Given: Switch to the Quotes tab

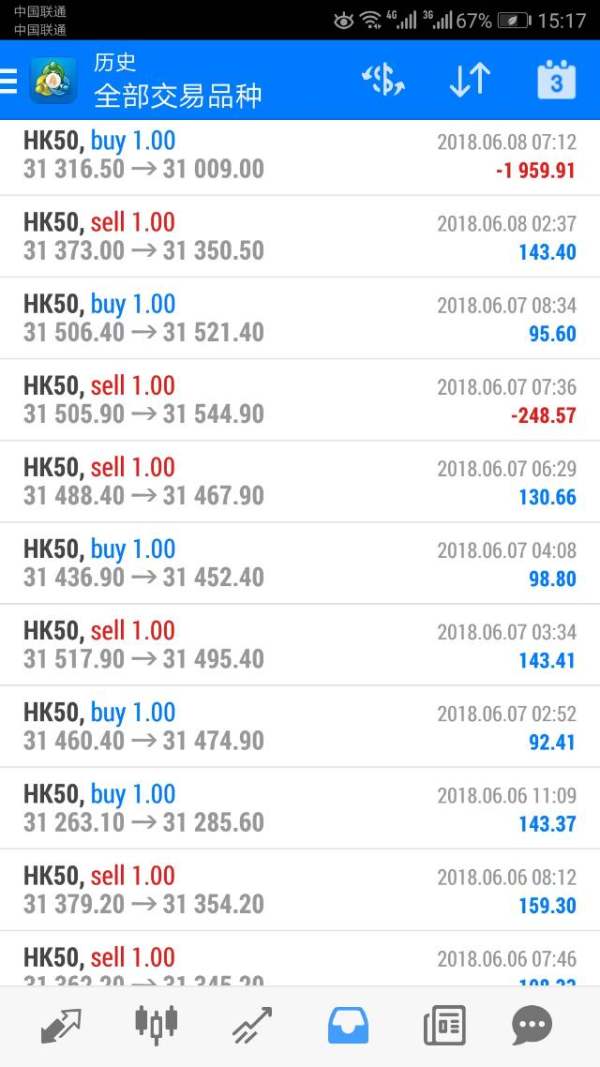Looking at the screenshot, I should click(x=61, y=1025).
